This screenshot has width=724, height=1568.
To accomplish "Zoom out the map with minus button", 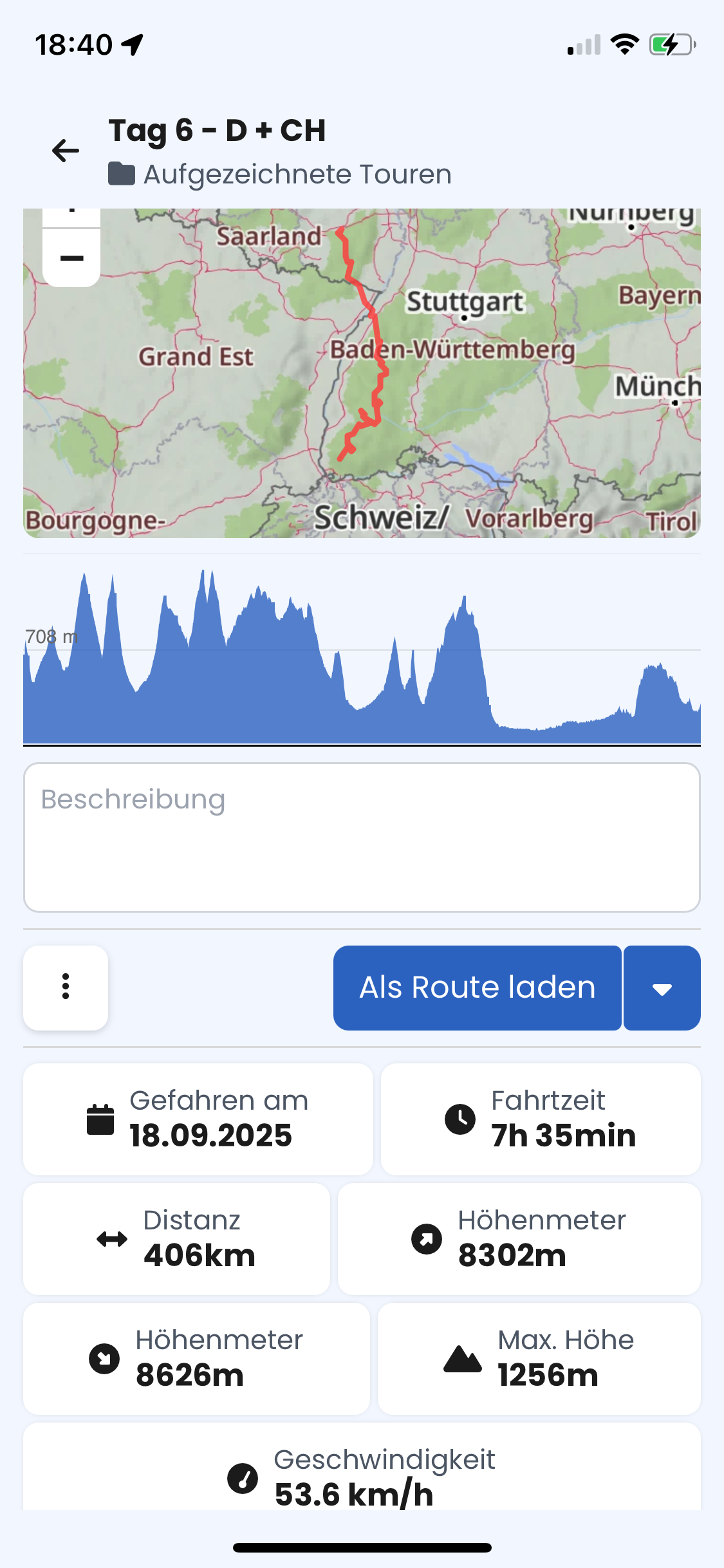I will (x=71, y=258).
